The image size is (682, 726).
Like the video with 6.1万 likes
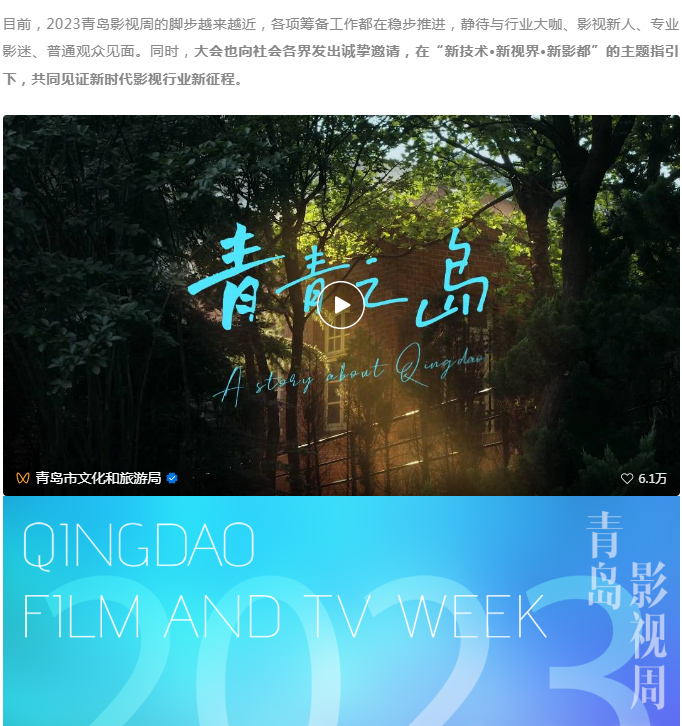pos(627,479)
